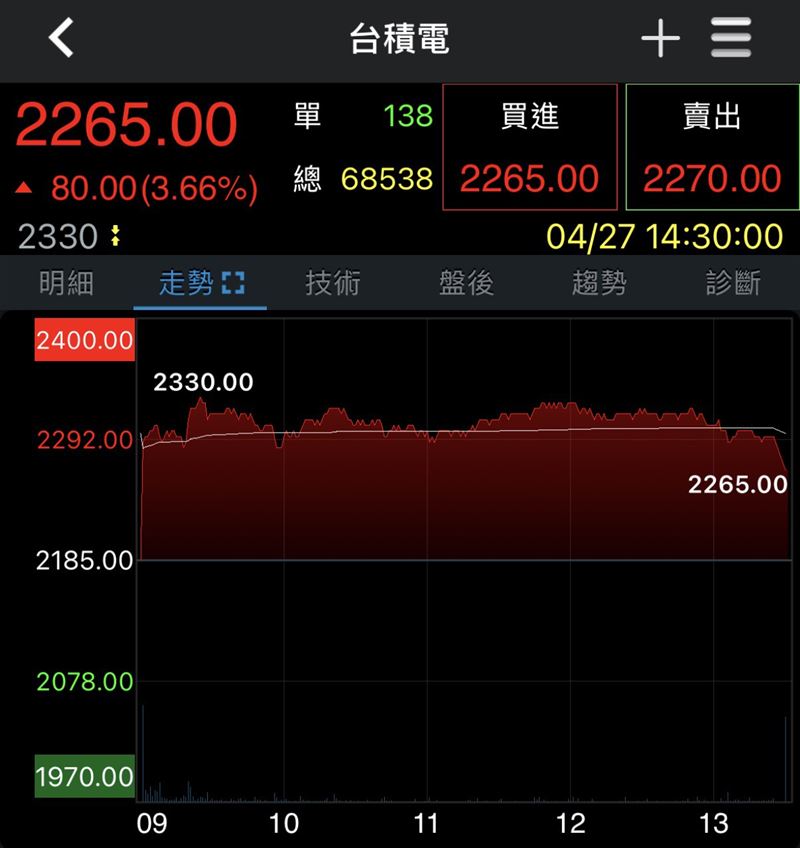
Task: Open the 趨勢 tab
Action: coord(599,283)
